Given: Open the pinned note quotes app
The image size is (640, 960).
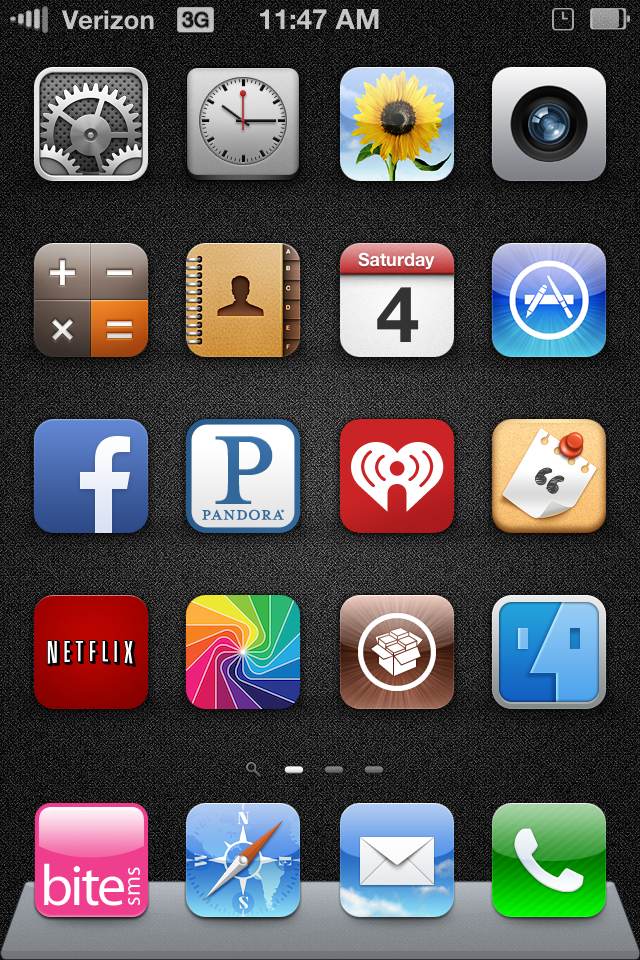Looking at the screenshot, I should [x=549, y=476].
